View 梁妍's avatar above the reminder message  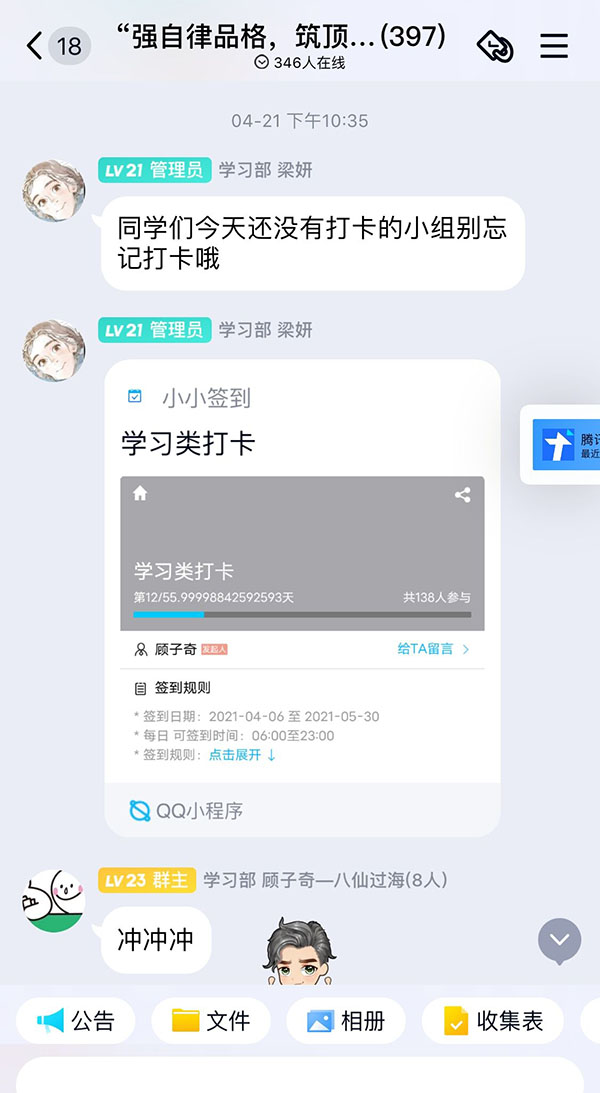click(x=54, y=189)
